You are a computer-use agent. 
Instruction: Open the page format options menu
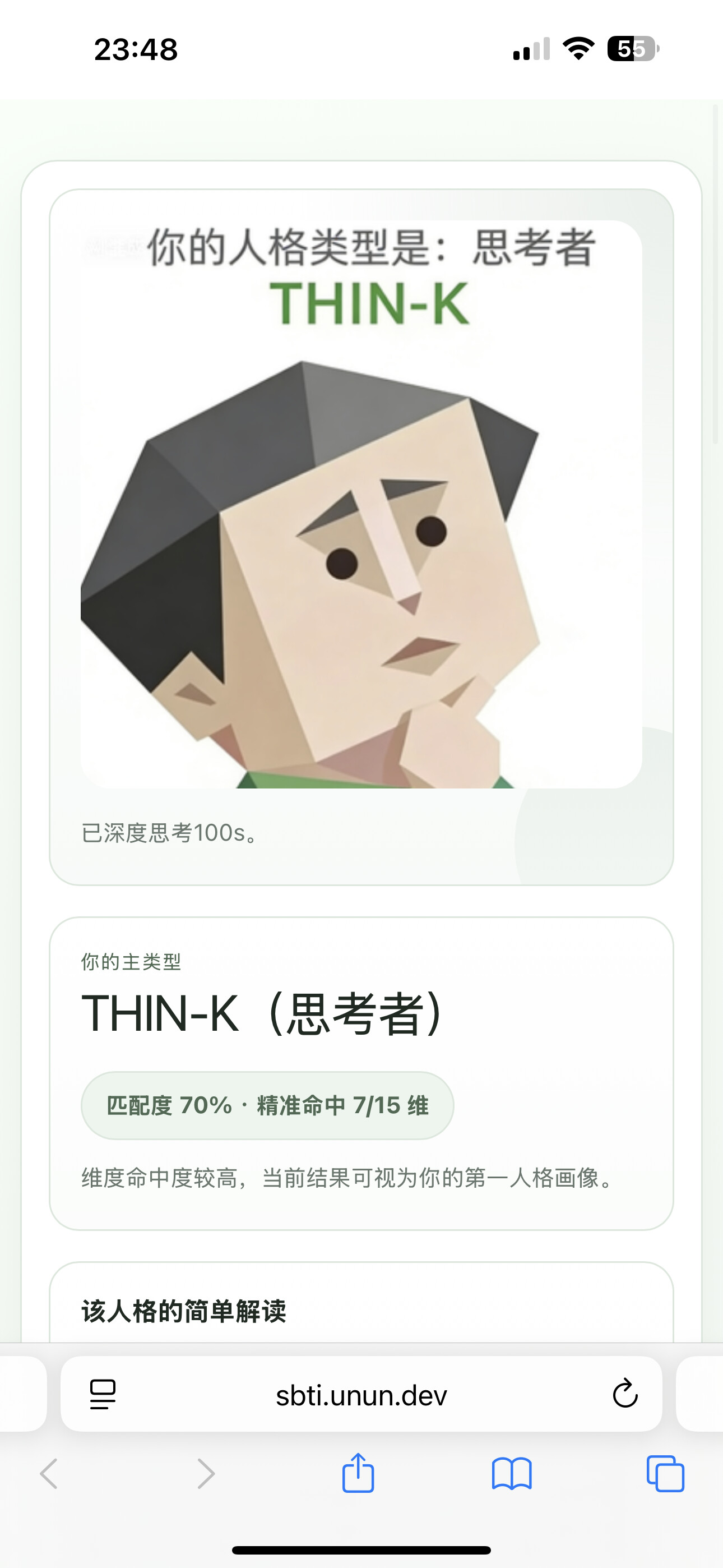click(103, 1395)
